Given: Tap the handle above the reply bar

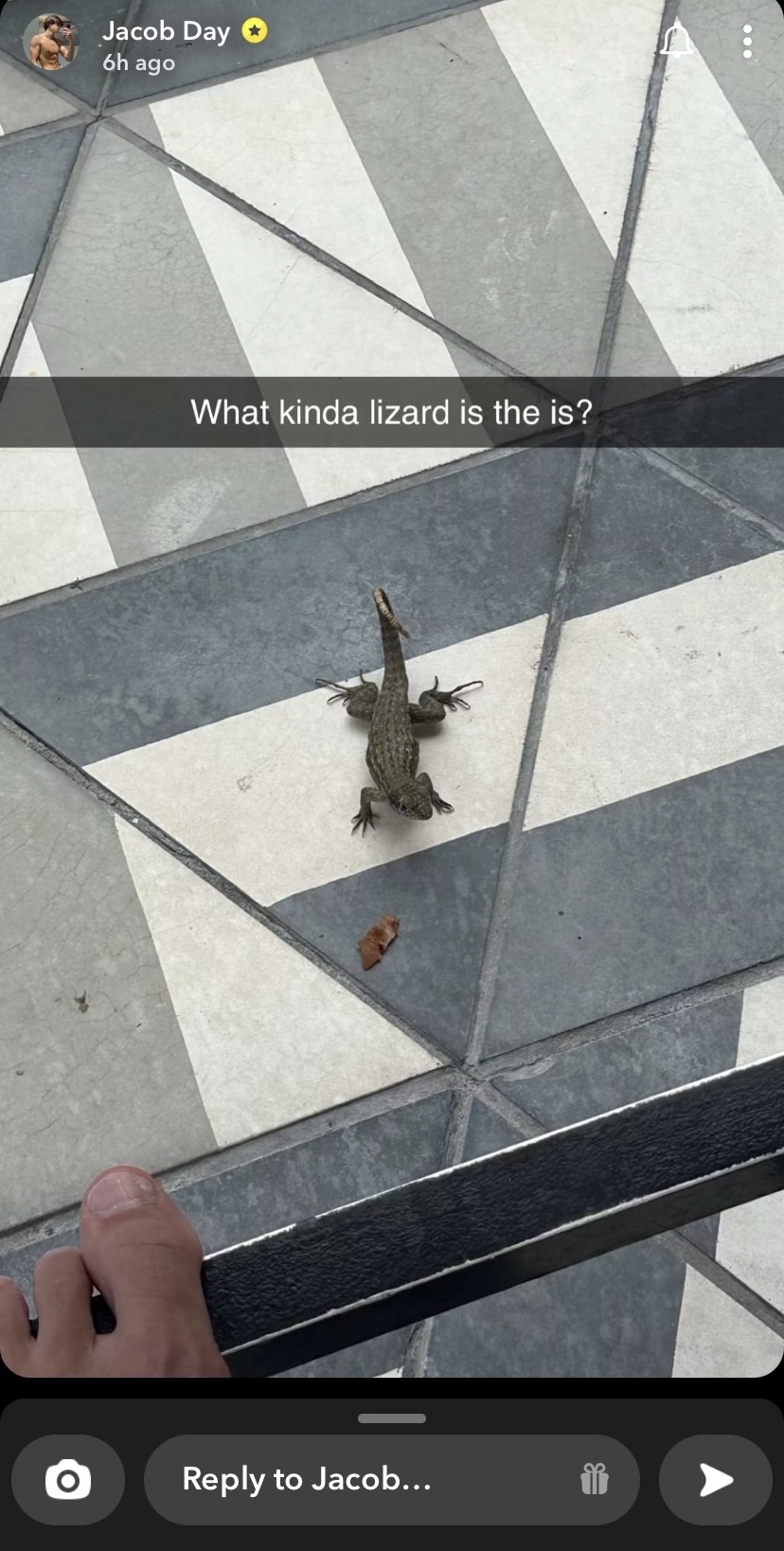Looking at the screenshot, I should (x=392, y=1418).
